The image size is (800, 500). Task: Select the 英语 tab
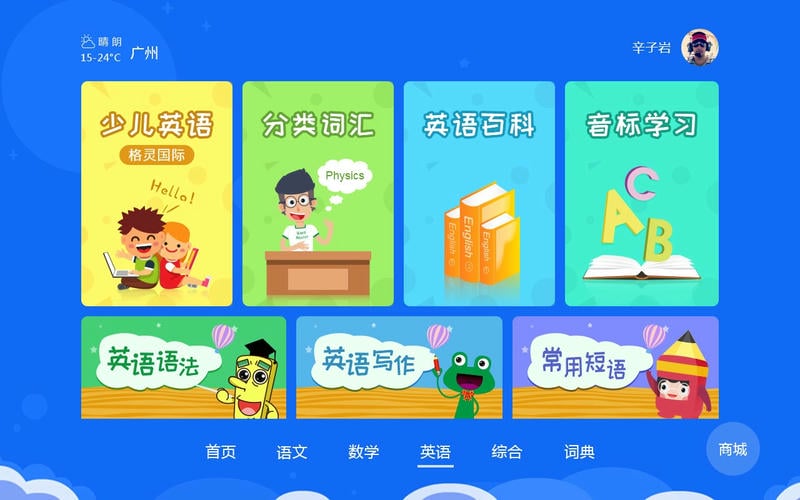[x=435, y=452]
